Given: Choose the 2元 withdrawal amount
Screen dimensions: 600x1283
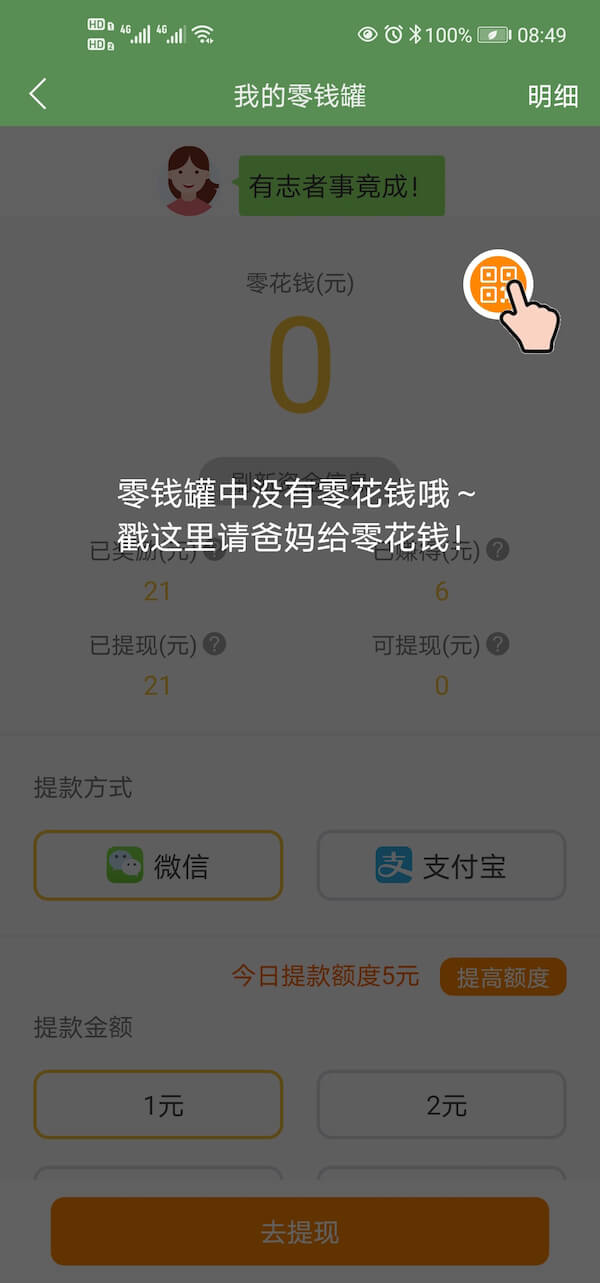Looking at the screenshot, I should click(441, 1105).
